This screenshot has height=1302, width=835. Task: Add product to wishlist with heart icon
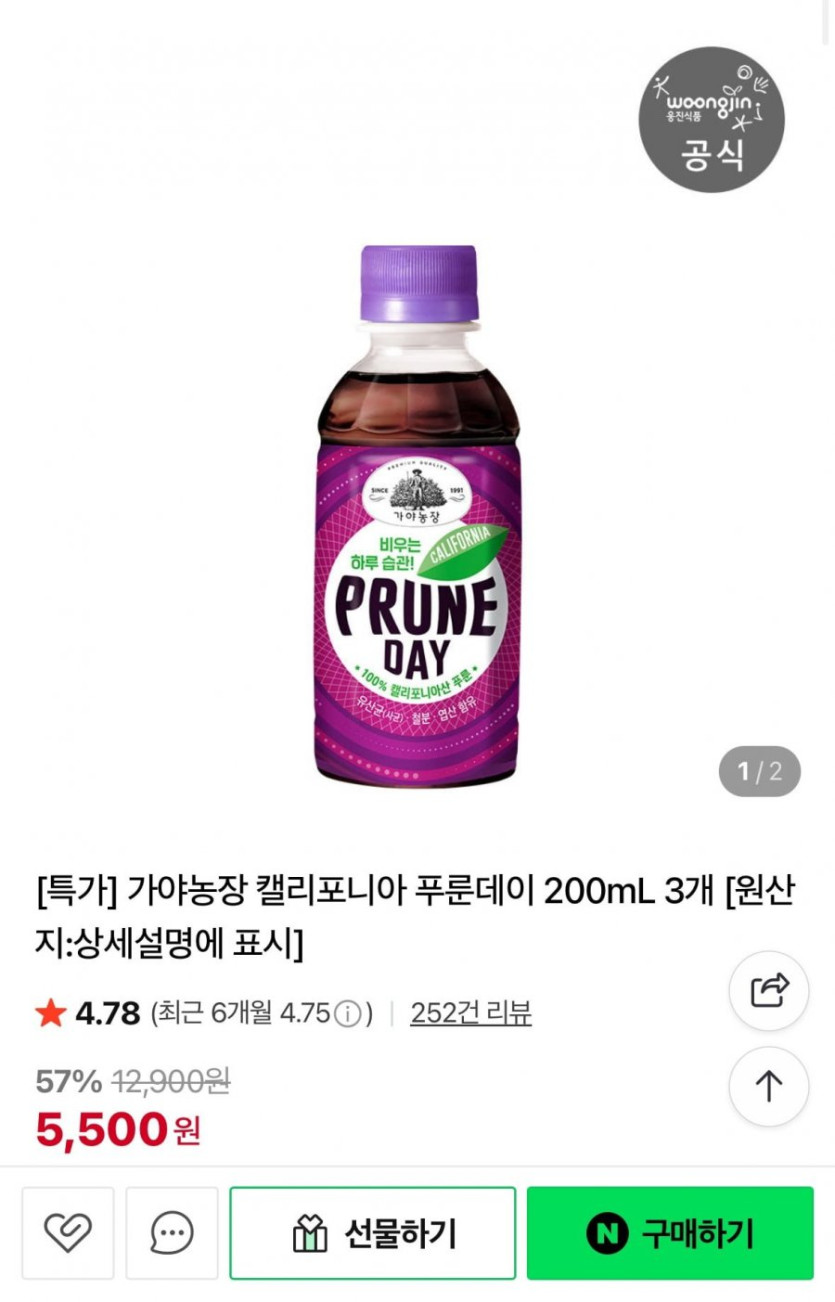(68, 1233)
